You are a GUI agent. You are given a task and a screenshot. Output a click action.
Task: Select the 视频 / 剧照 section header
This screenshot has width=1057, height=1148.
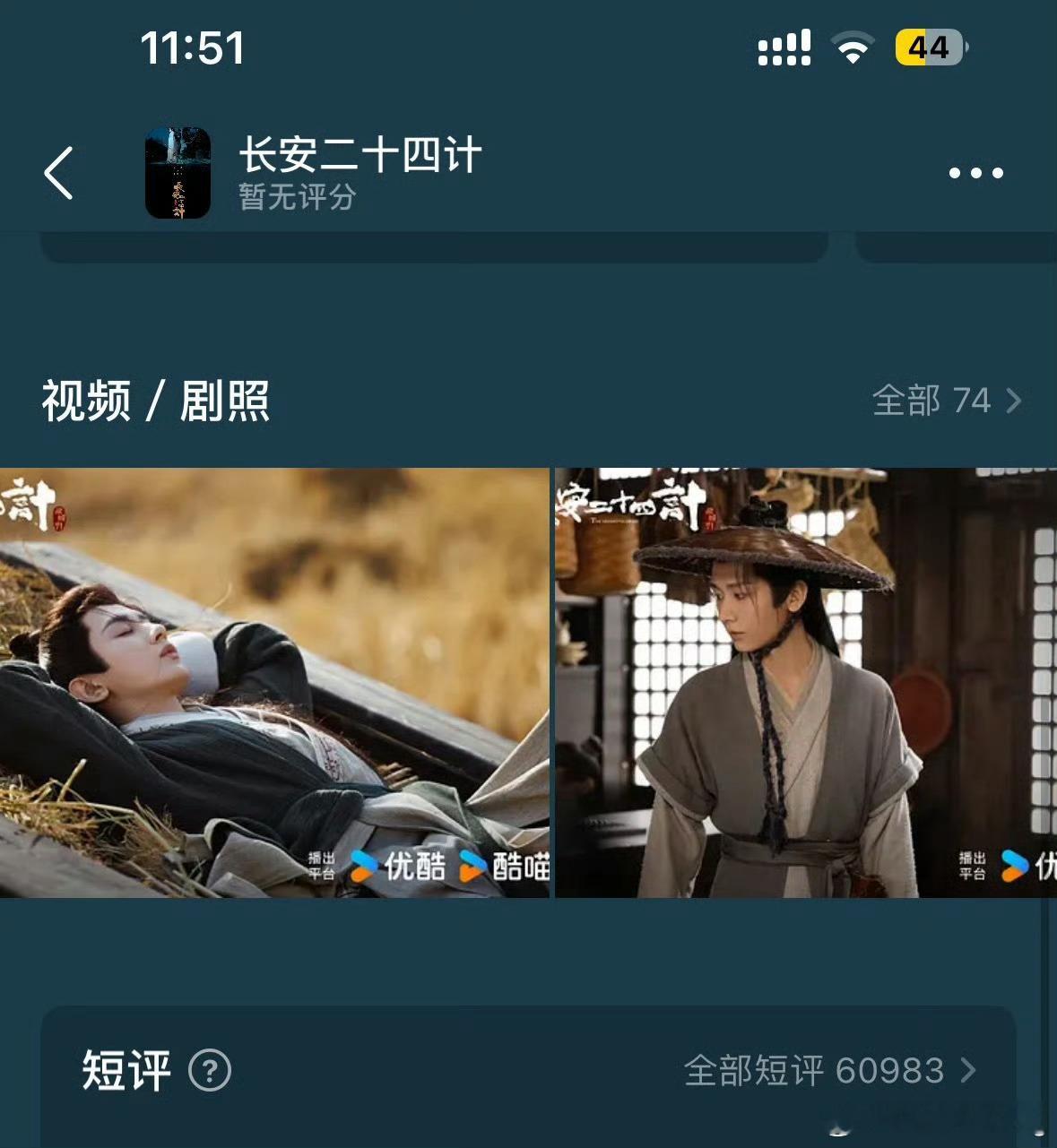pos(154,401)
